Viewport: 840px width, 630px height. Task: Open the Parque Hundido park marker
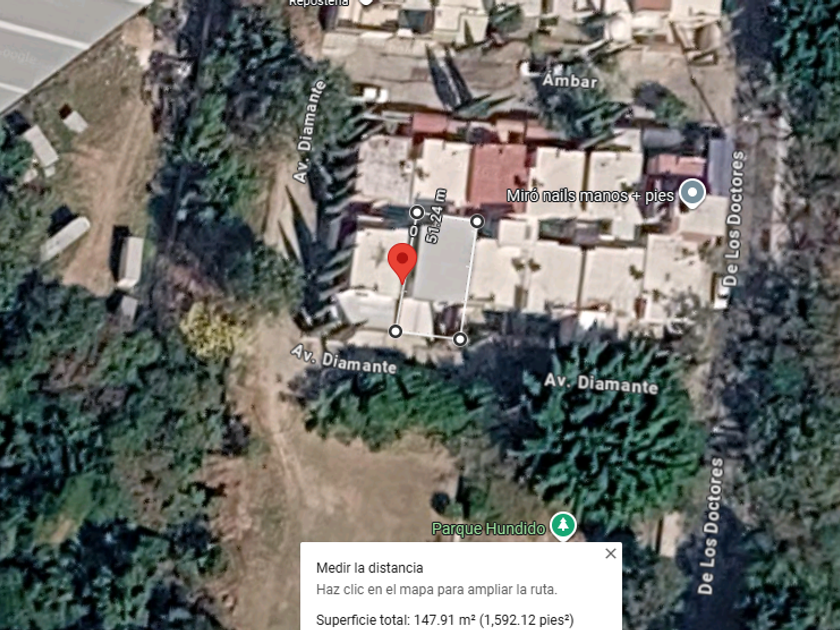[x=562, y=526]
